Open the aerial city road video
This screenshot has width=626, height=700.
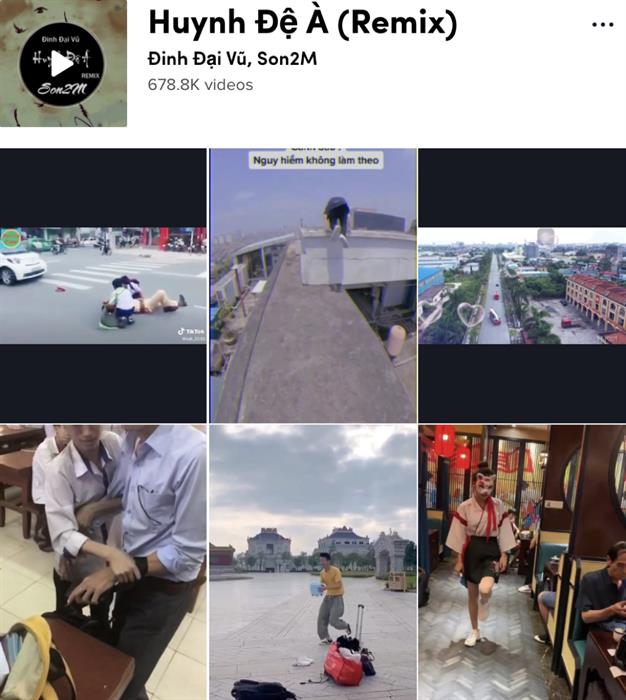tap(522, 286)
